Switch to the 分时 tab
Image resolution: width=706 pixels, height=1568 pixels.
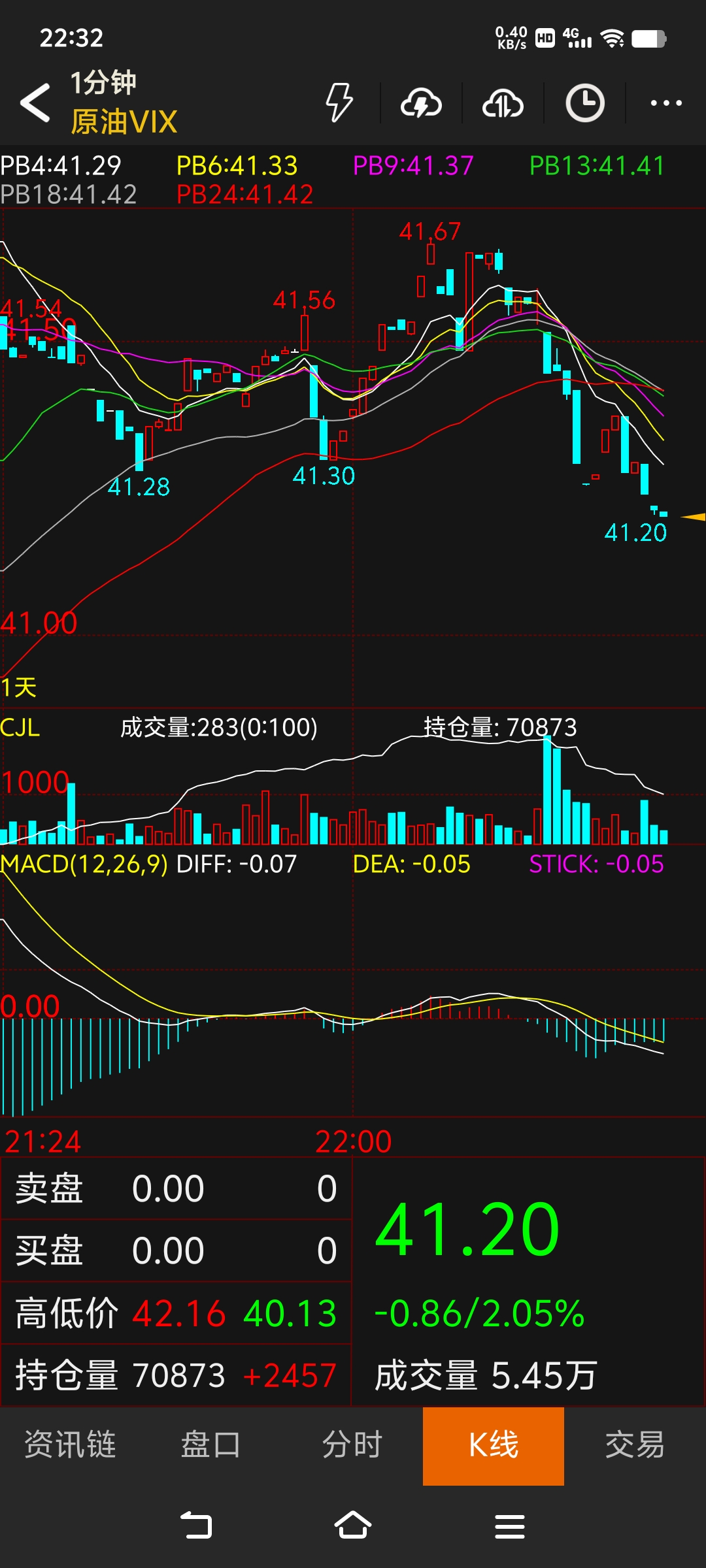click(x=352, y=1445)
